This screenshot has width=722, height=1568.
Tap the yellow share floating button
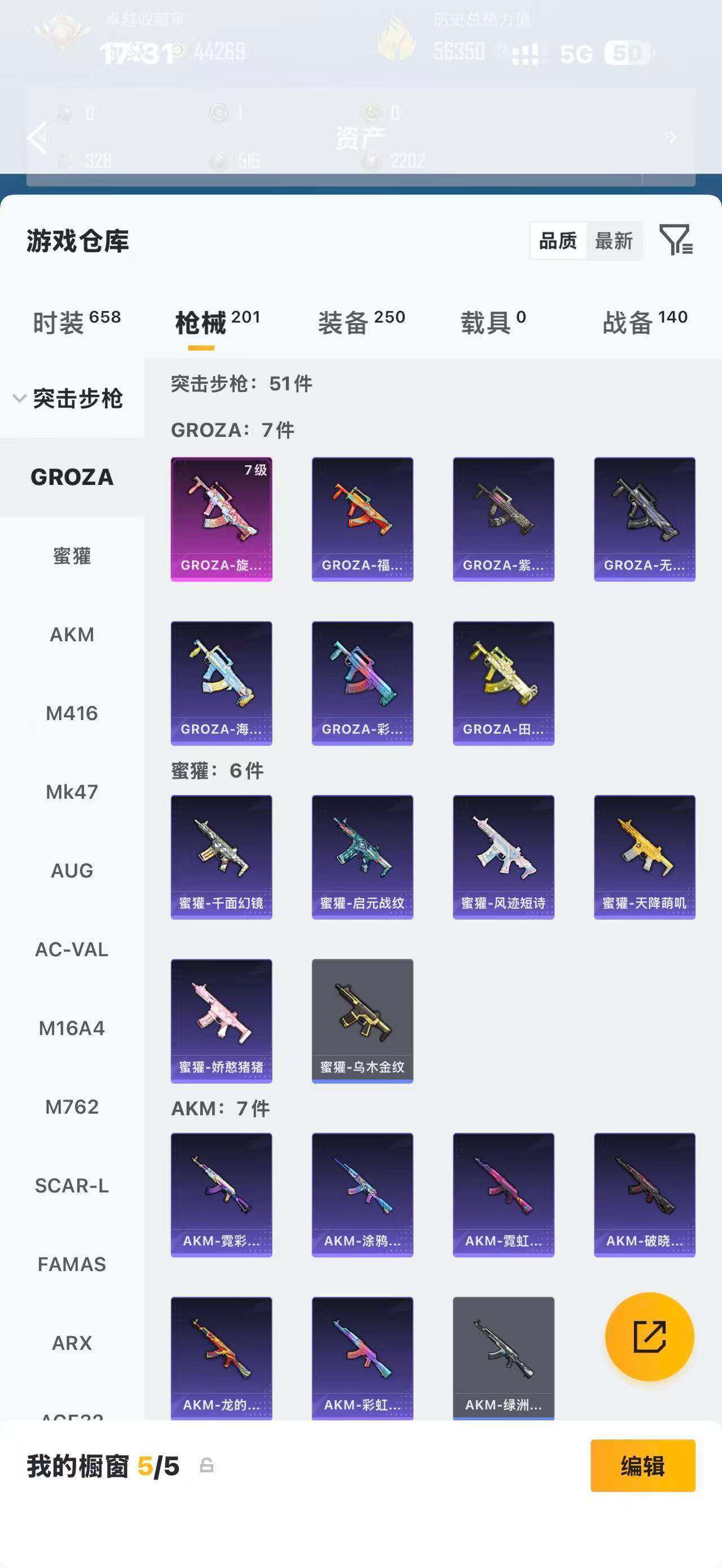pyautogui.click(x=650, y=1336)
